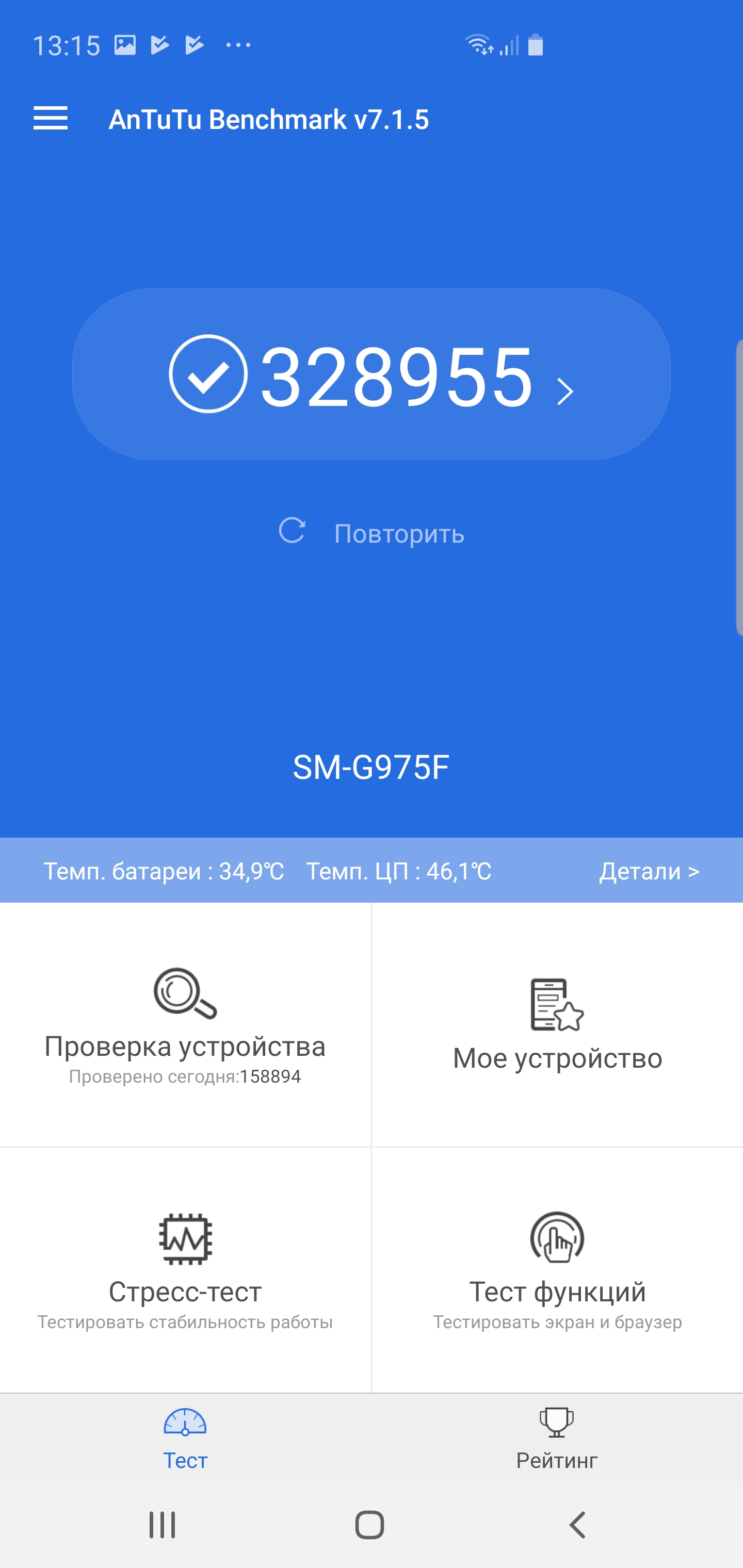The height and width of the screenshot is (1568, 743).
Task: Open the Детали temperature details link
Action: tap(649, 871)
